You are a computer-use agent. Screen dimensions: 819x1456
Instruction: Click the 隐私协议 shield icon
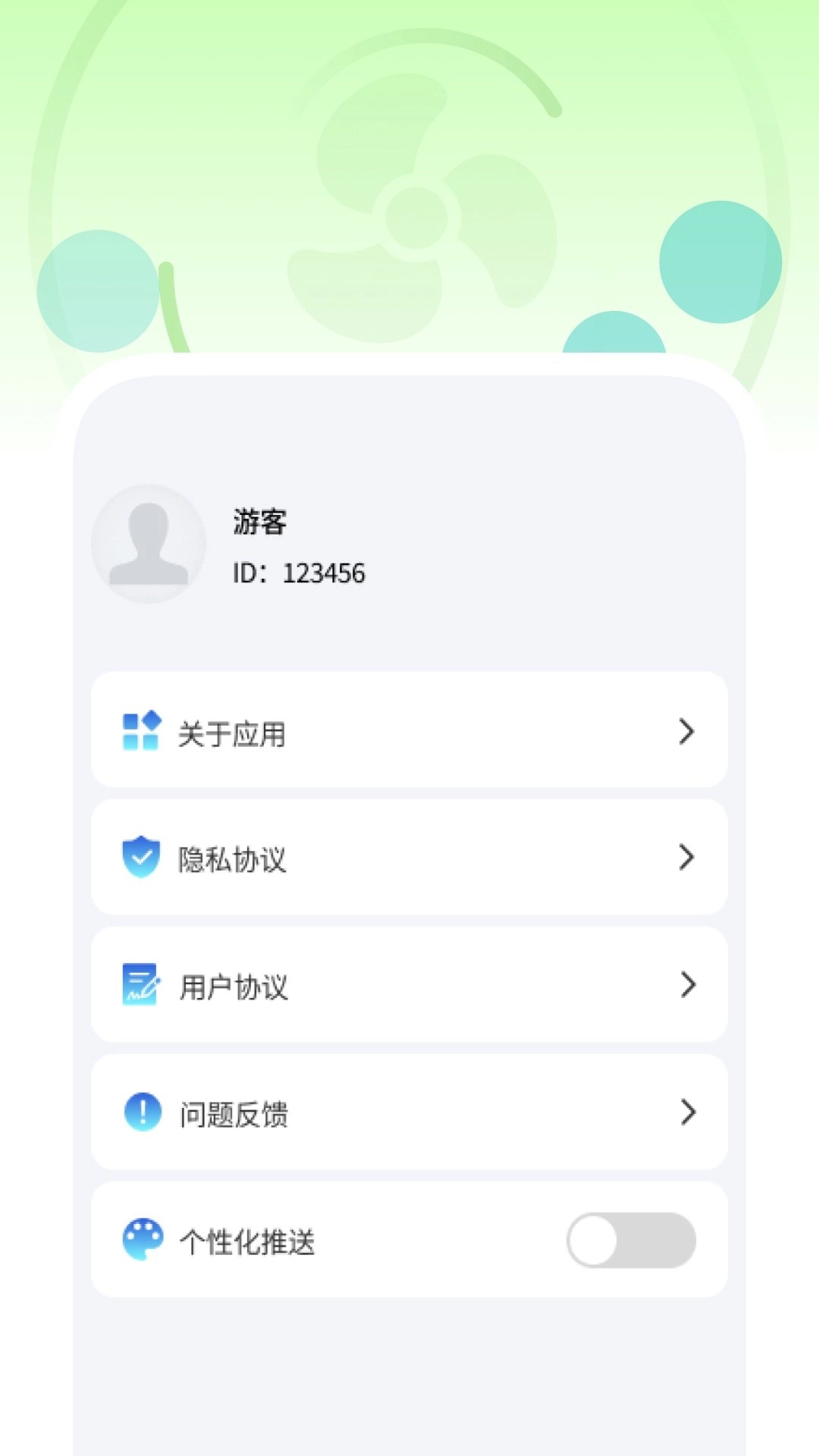pyautogui.click(x=141, y=857)
